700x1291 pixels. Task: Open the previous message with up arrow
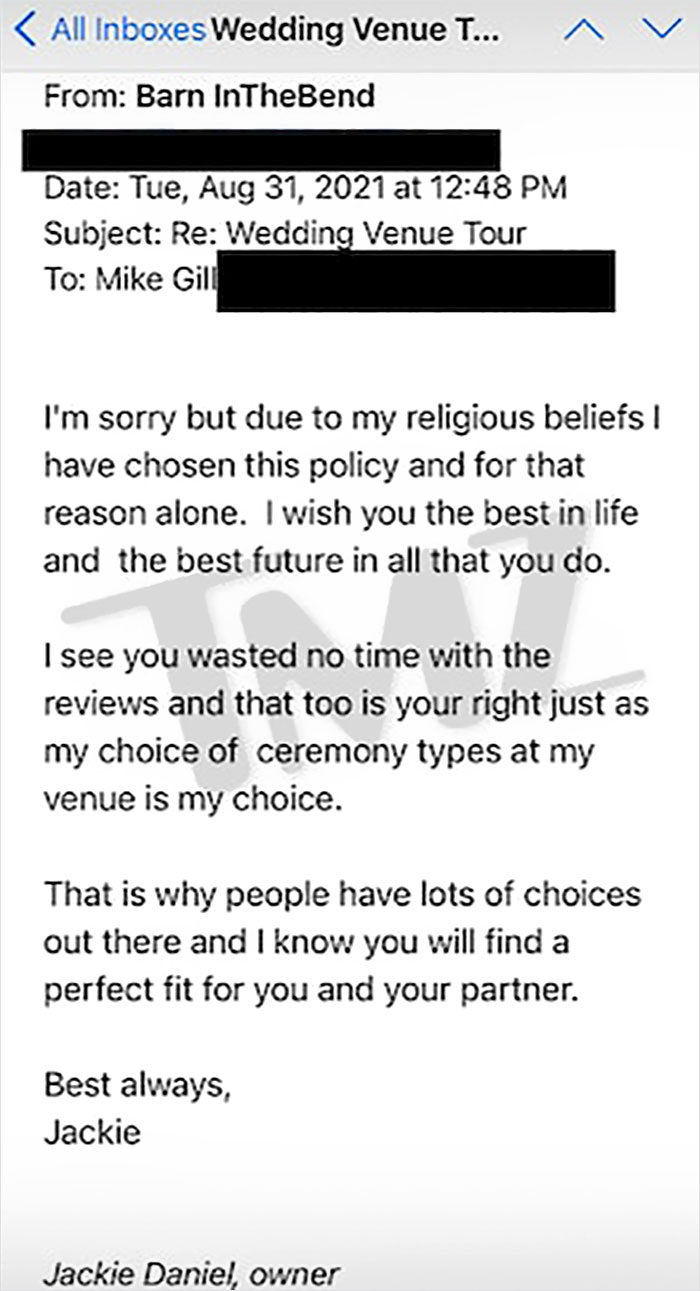pos(584,30)
